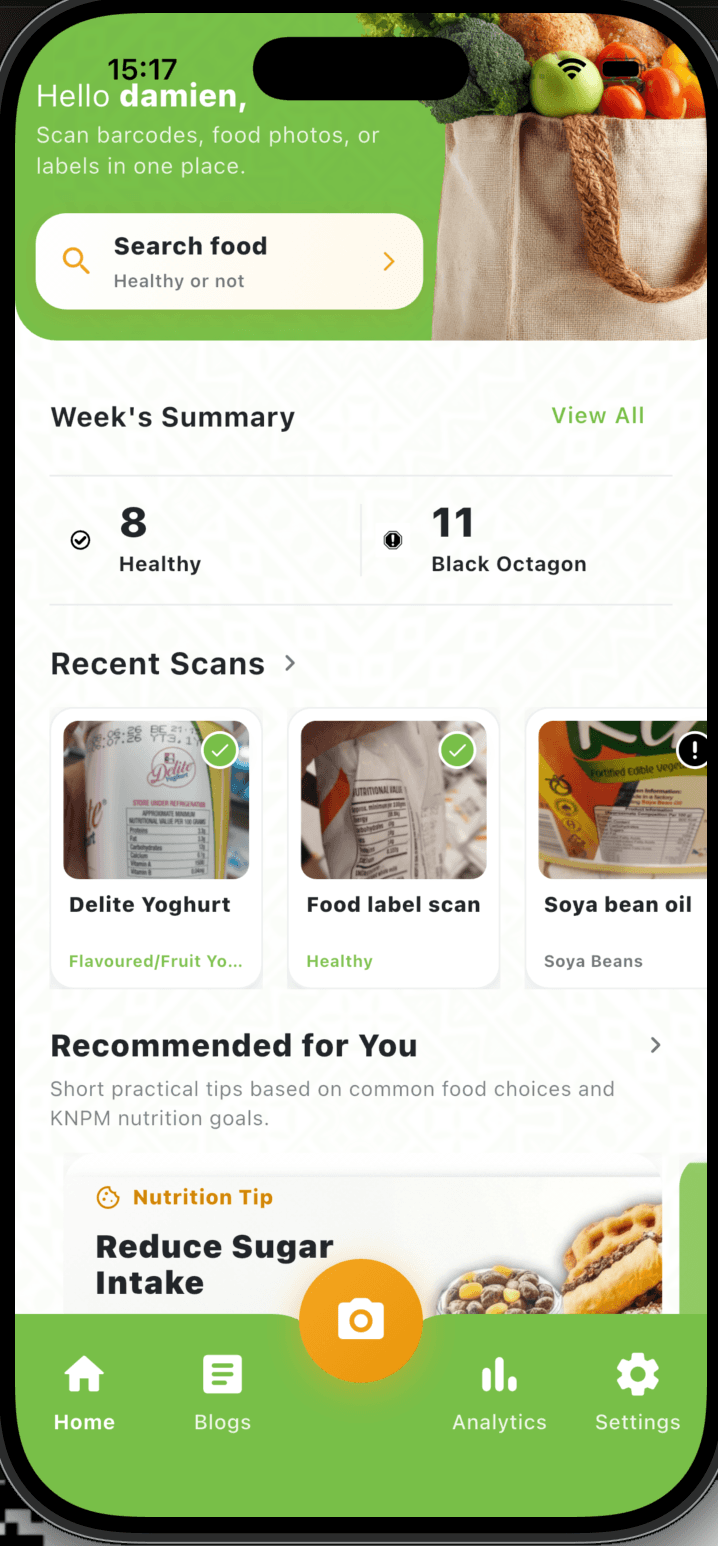
Task: Select the Home tab
Action: 84,1394
